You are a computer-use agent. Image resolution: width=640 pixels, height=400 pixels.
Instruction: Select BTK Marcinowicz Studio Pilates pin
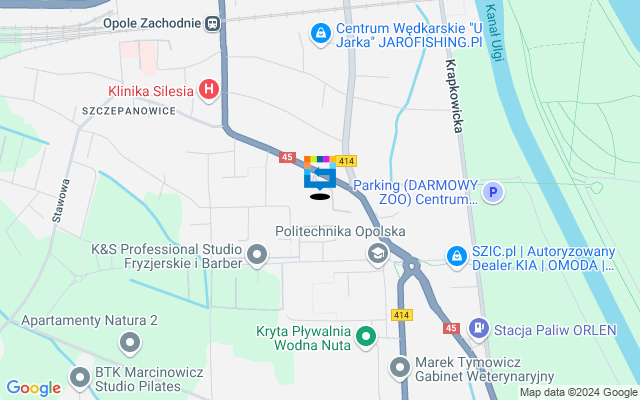point(80,378)
